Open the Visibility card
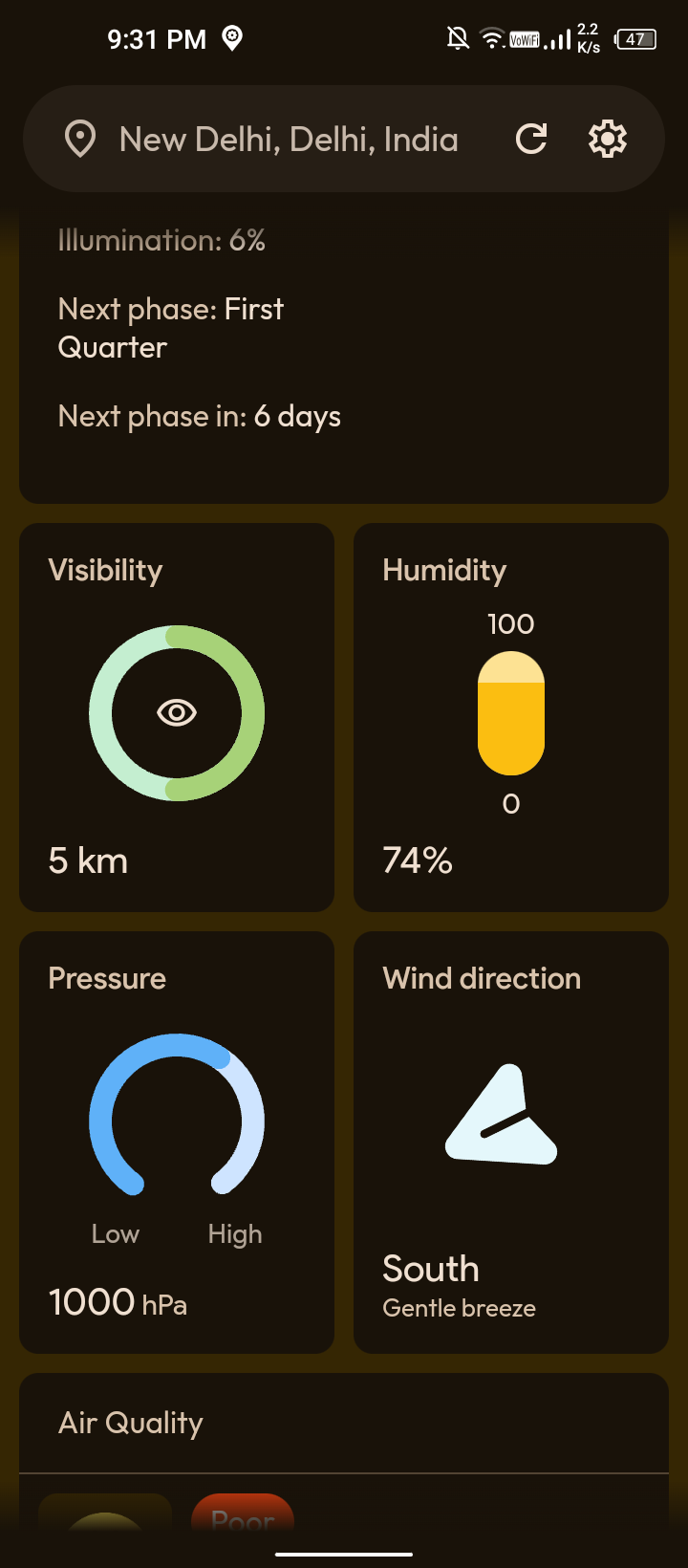 coord(177,717)
